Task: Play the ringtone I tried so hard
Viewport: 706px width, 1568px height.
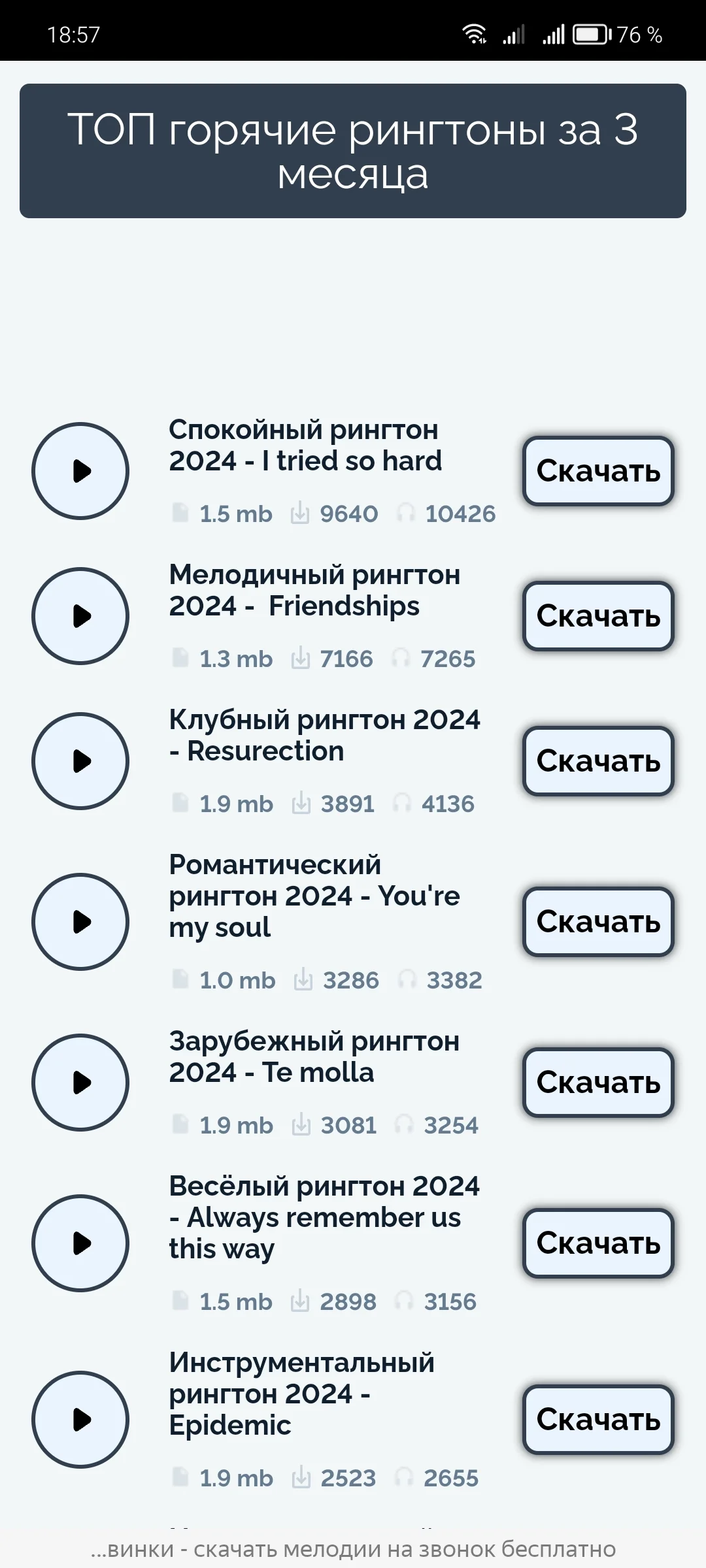Action: [x=80, y=472]
